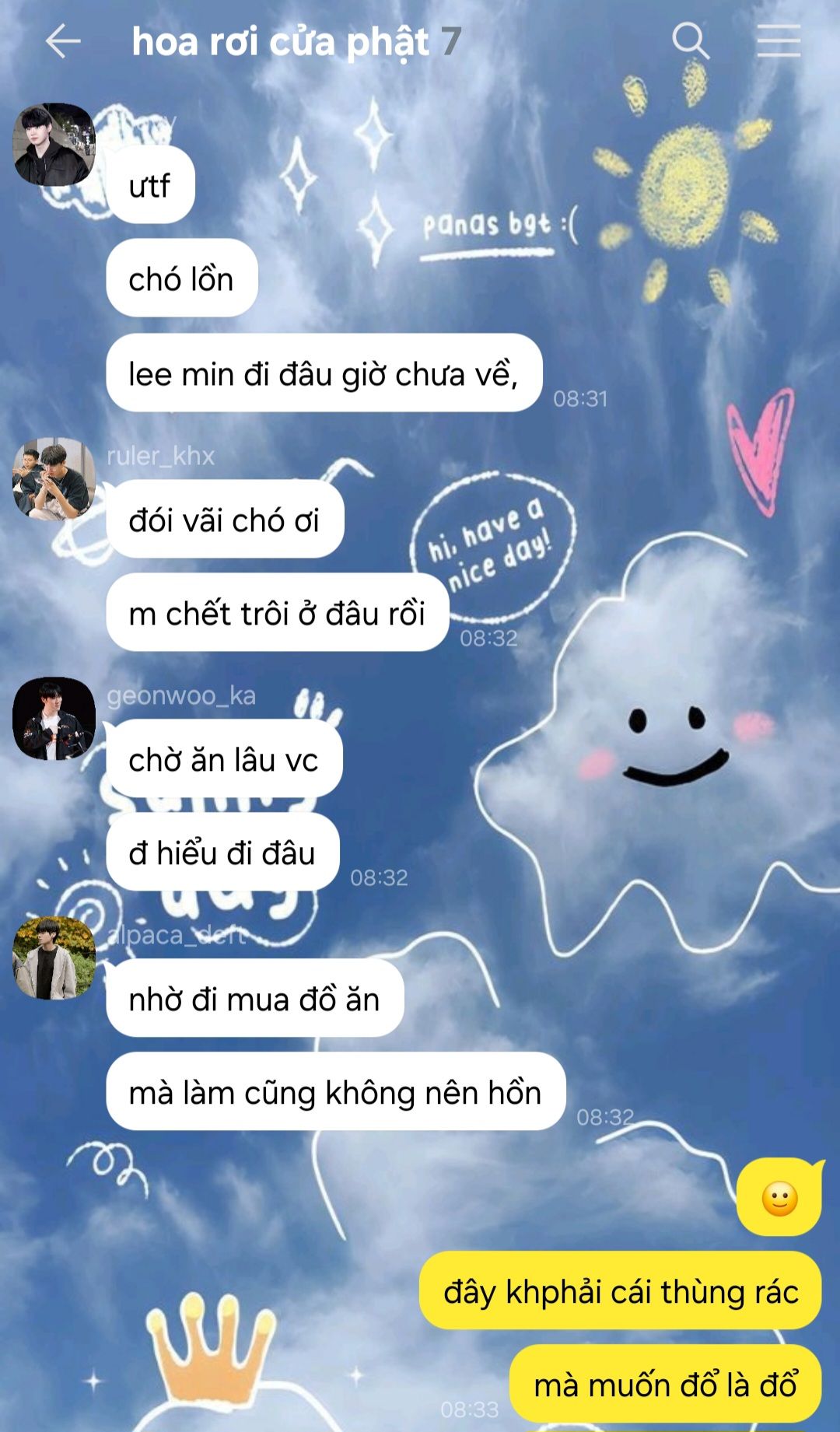Go back from the group chat

[x=63, y=41]
